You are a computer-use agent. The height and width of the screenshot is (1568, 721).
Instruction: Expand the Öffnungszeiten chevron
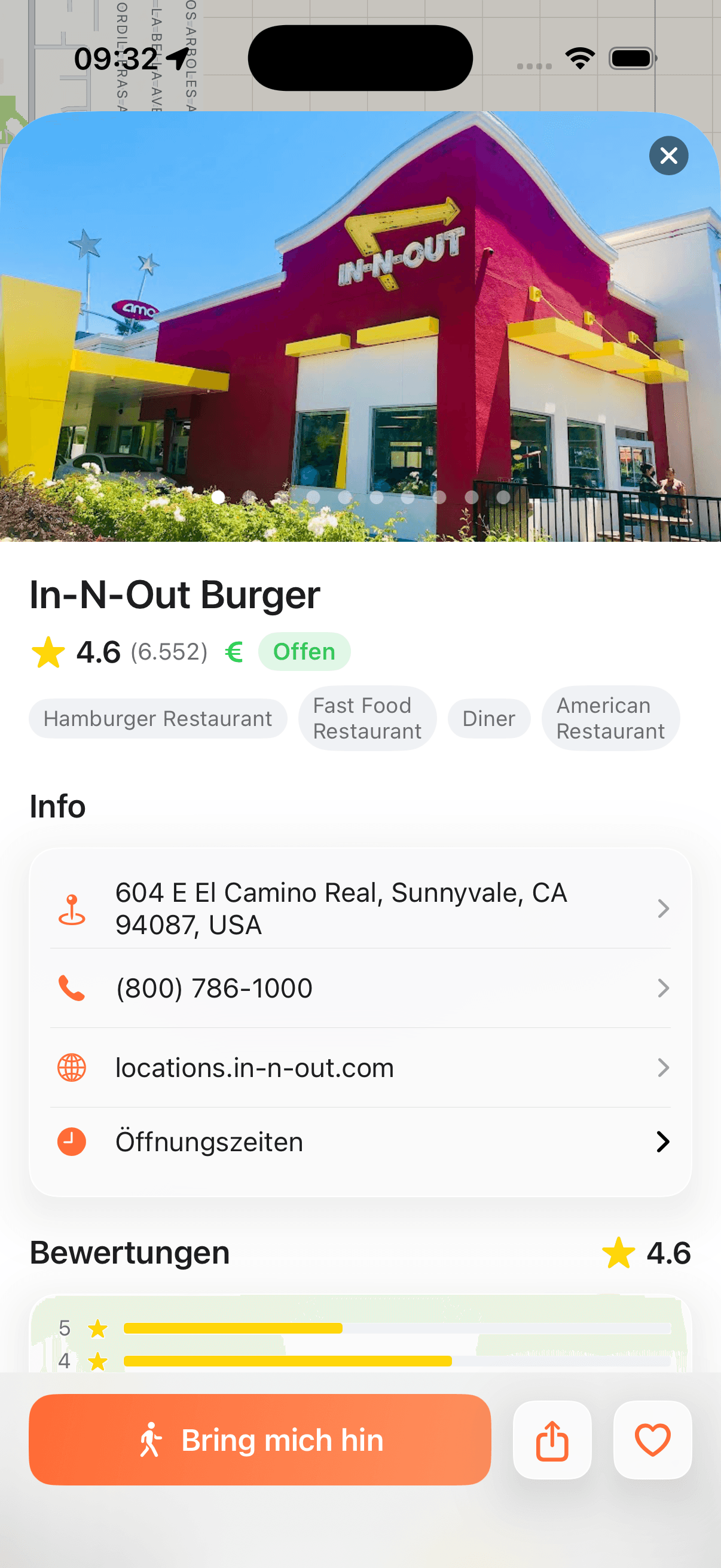(662, 1141)
